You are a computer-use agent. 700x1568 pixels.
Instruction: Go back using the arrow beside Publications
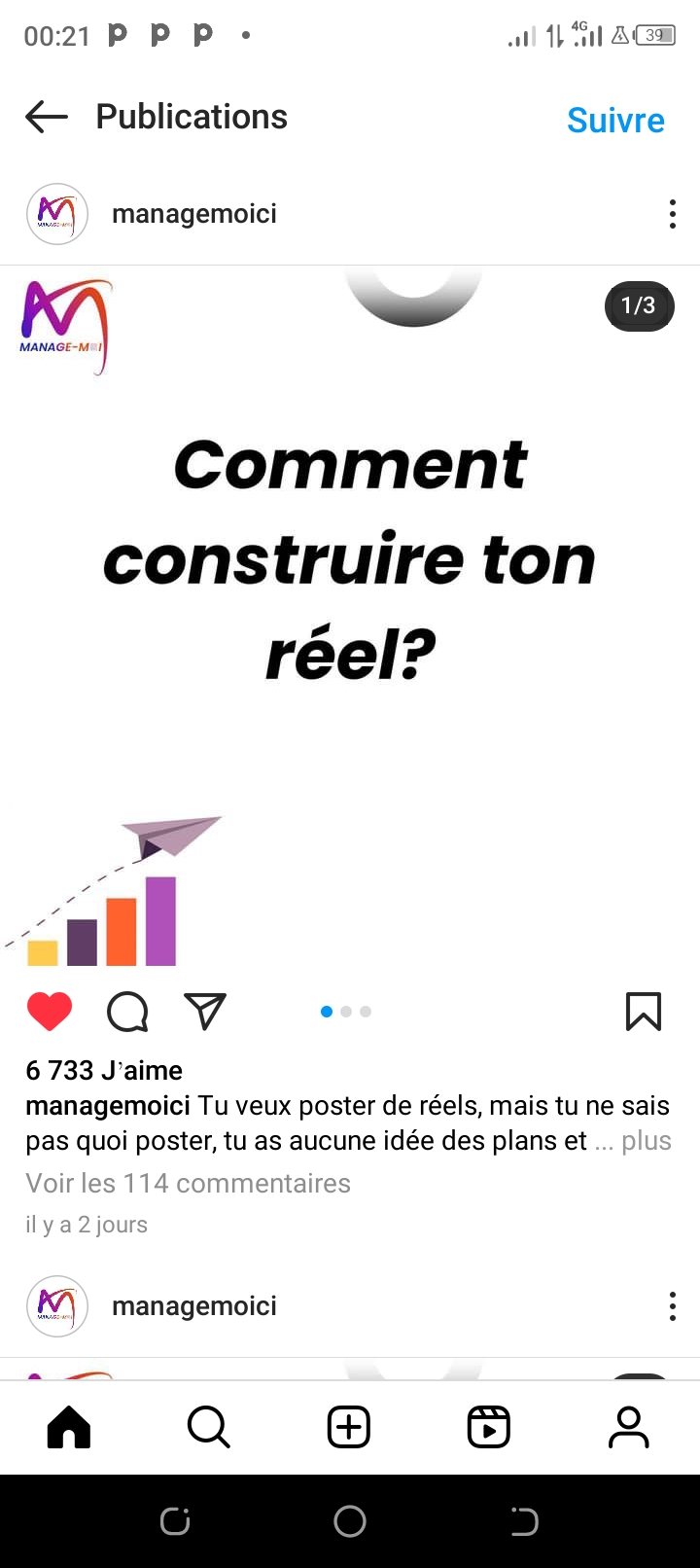(x=47, y=118)
